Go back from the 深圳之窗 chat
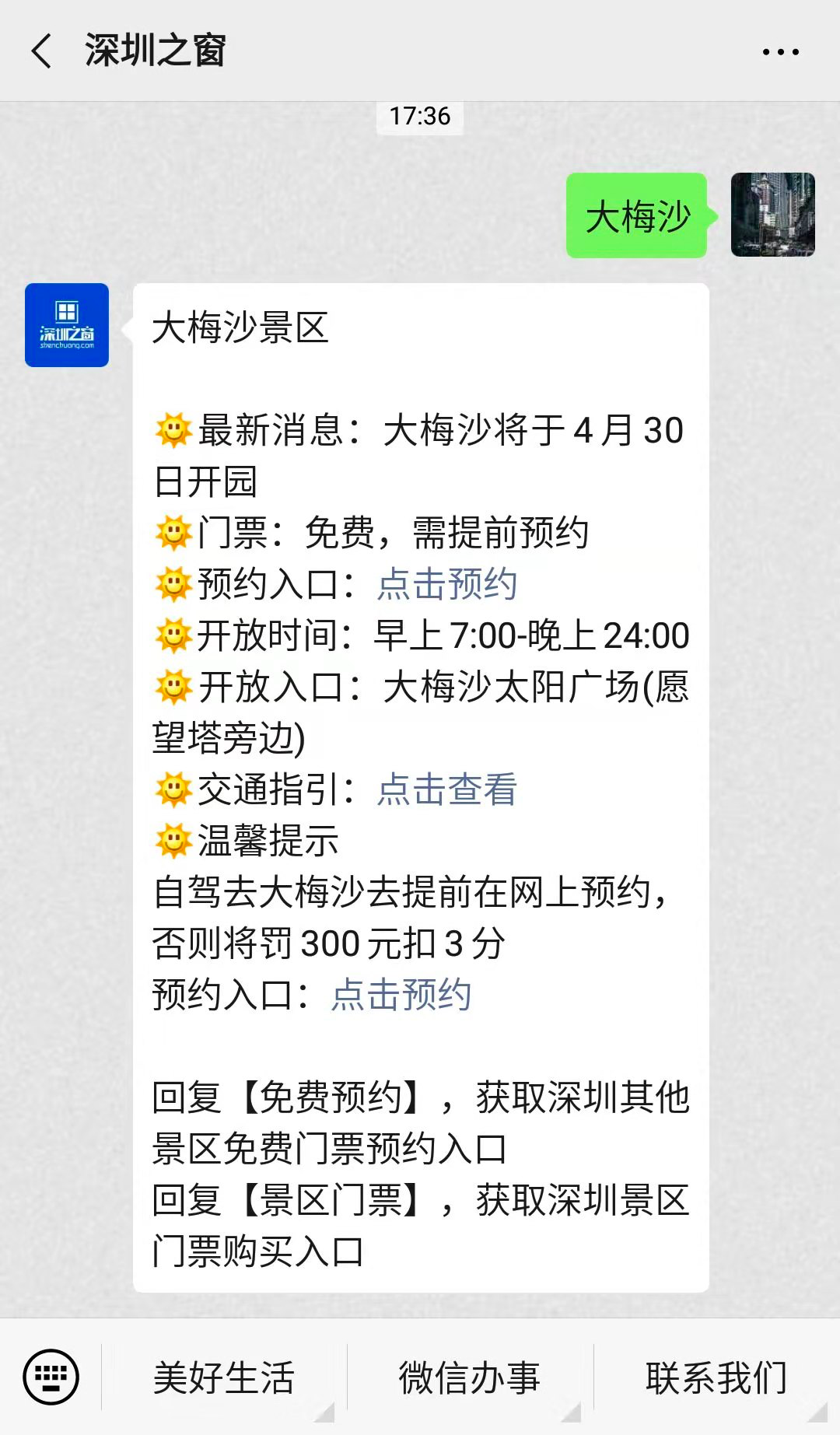840x1435 pixels. coord(42,51)
